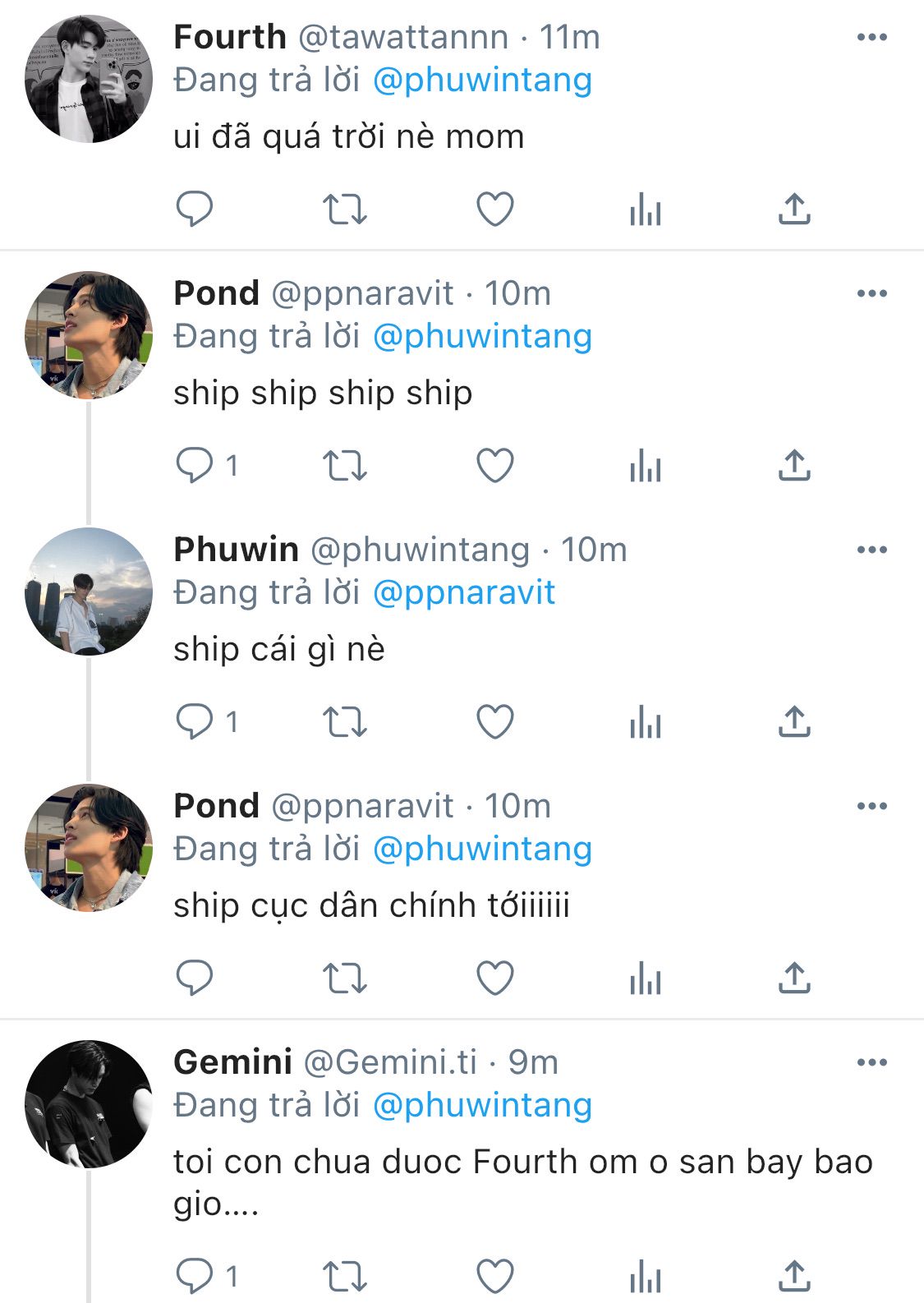Share Pond's "ship ship ship ship" tweet
Screen dimensions: 924x1303
pos(794,465)
